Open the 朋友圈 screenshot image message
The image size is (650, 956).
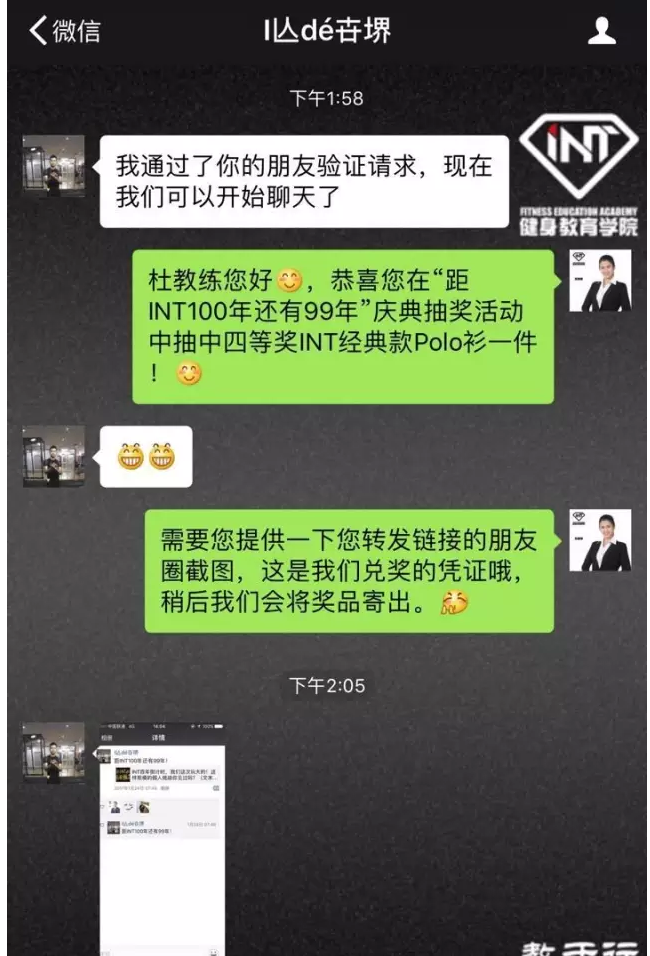tap(160, 835)
